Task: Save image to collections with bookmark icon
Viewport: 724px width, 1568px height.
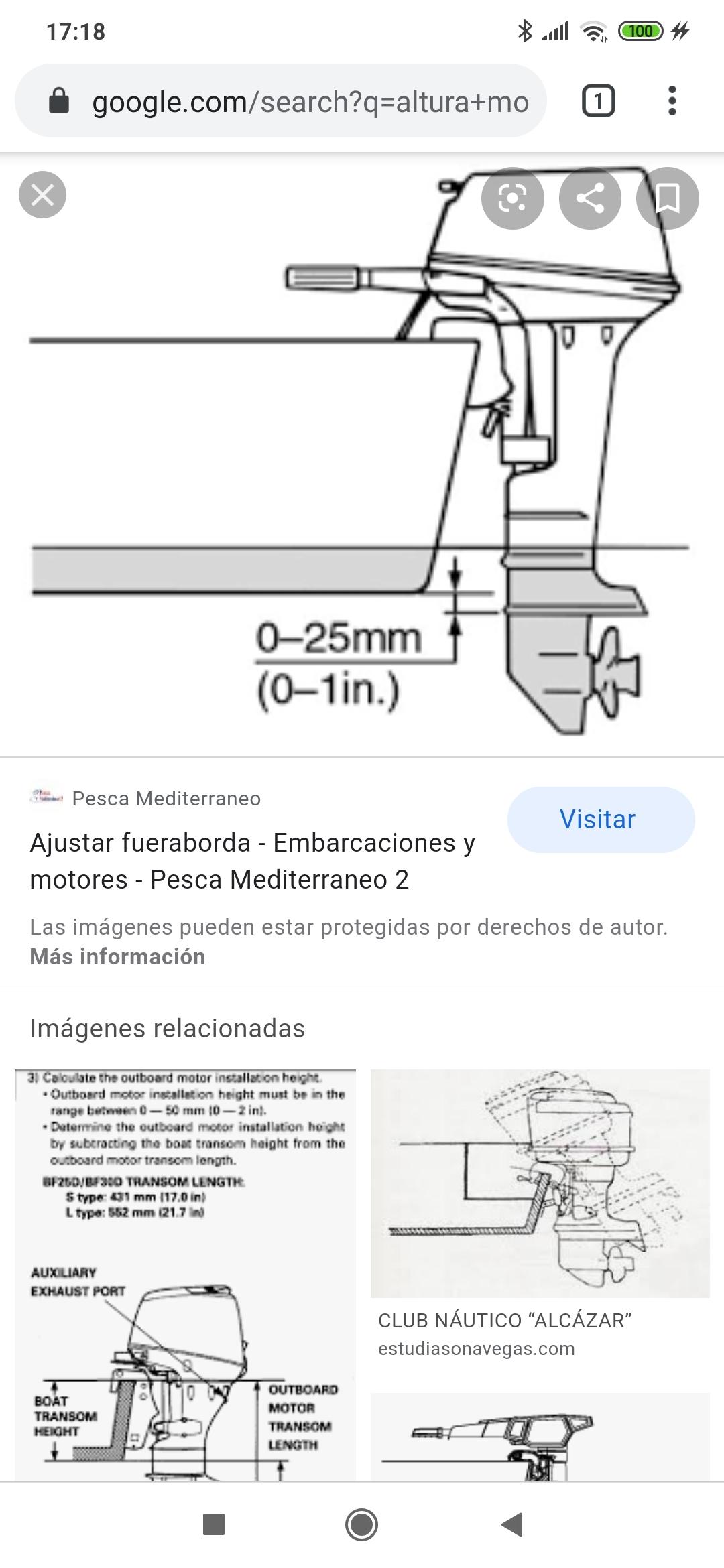Action: pyautogui.click(x=667, y=198)
